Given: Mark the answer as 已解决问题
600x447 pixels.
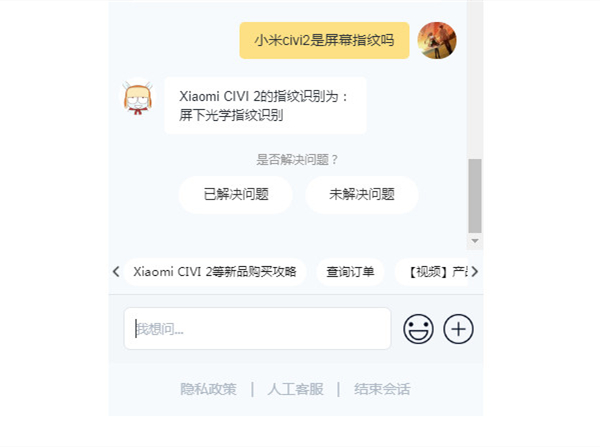Looking at the screenshot, I should [235, 195].
